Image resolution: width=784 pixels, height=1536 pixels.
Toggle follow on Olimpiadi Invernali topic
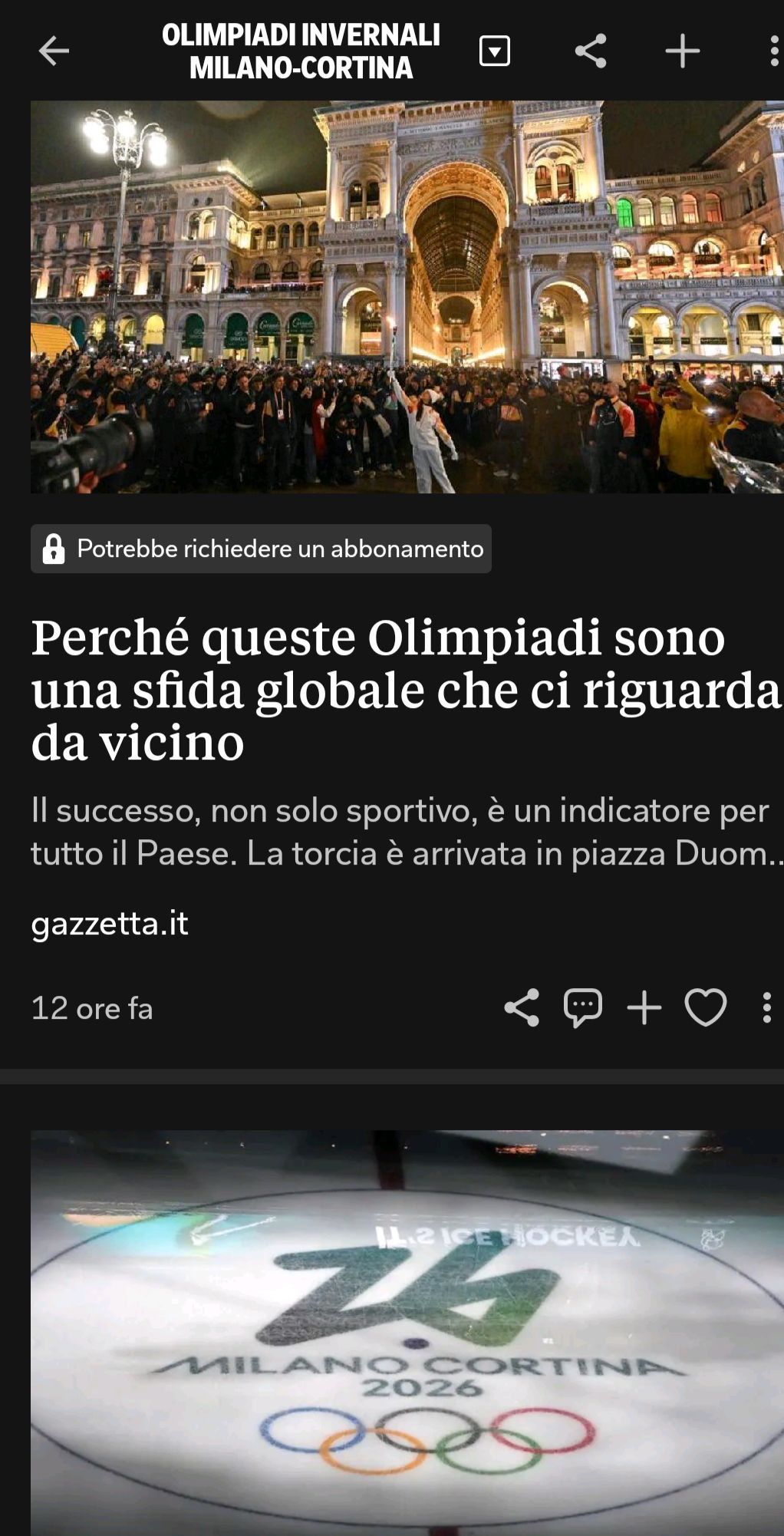(680, 52)
